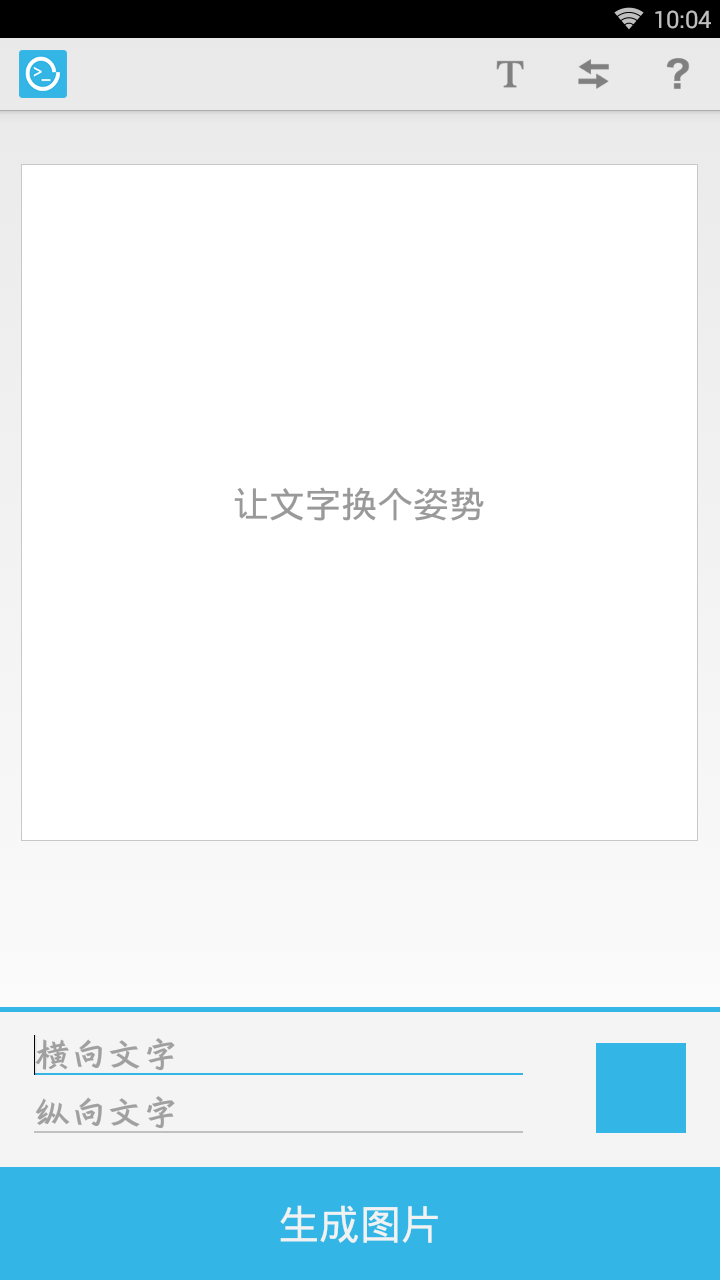This screenshot has width=720, height=1280.
Task: Open the font T icon
Action: (510, 74)
